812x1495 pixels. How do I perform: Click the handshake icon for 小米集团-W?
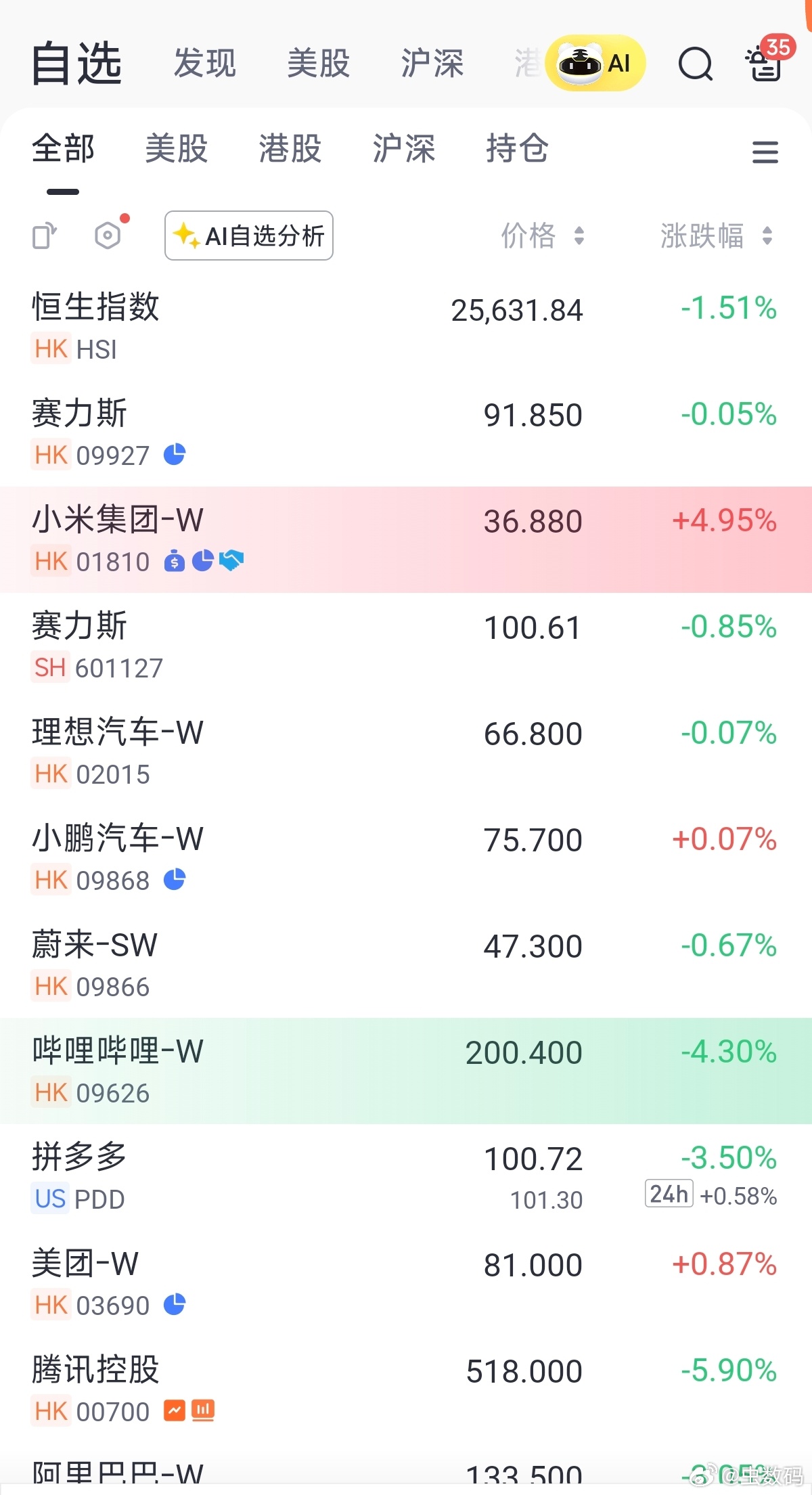[231, 560]
